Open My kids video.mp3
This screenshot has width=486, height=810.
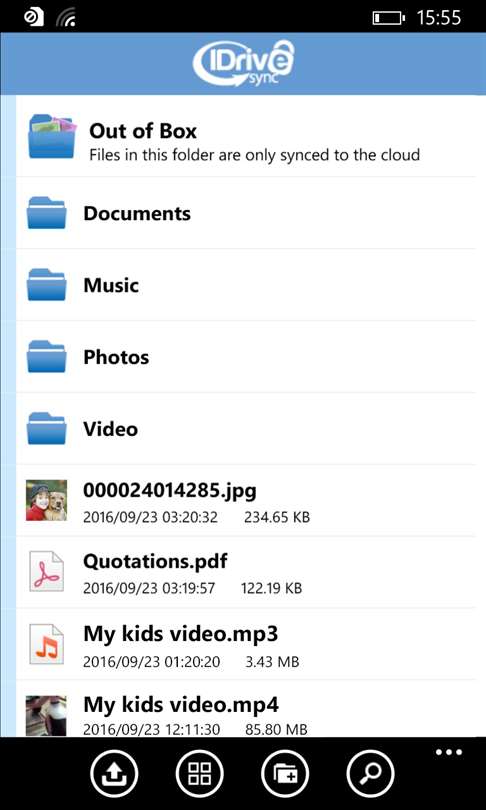[245, 644]
